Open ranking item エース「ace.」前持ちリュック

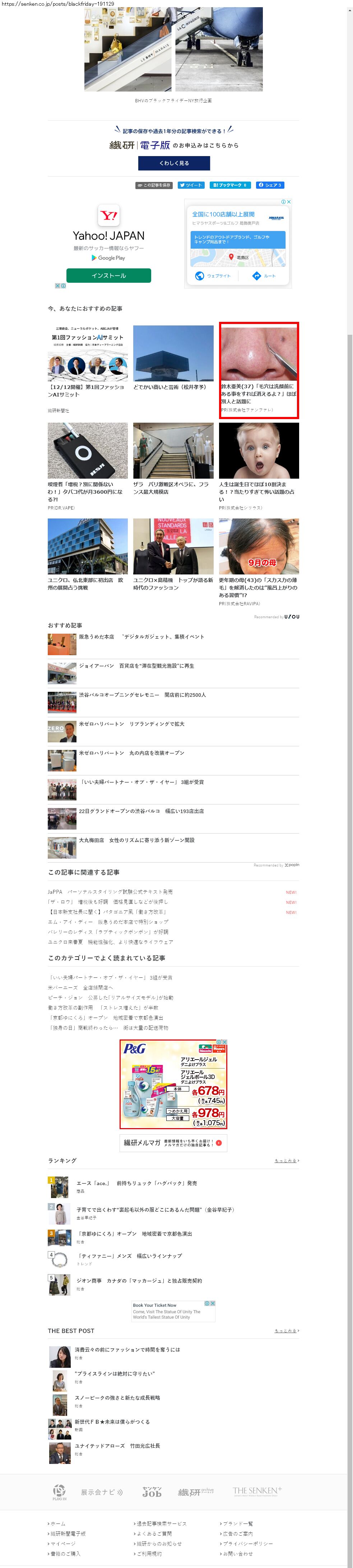[136, 1183]
